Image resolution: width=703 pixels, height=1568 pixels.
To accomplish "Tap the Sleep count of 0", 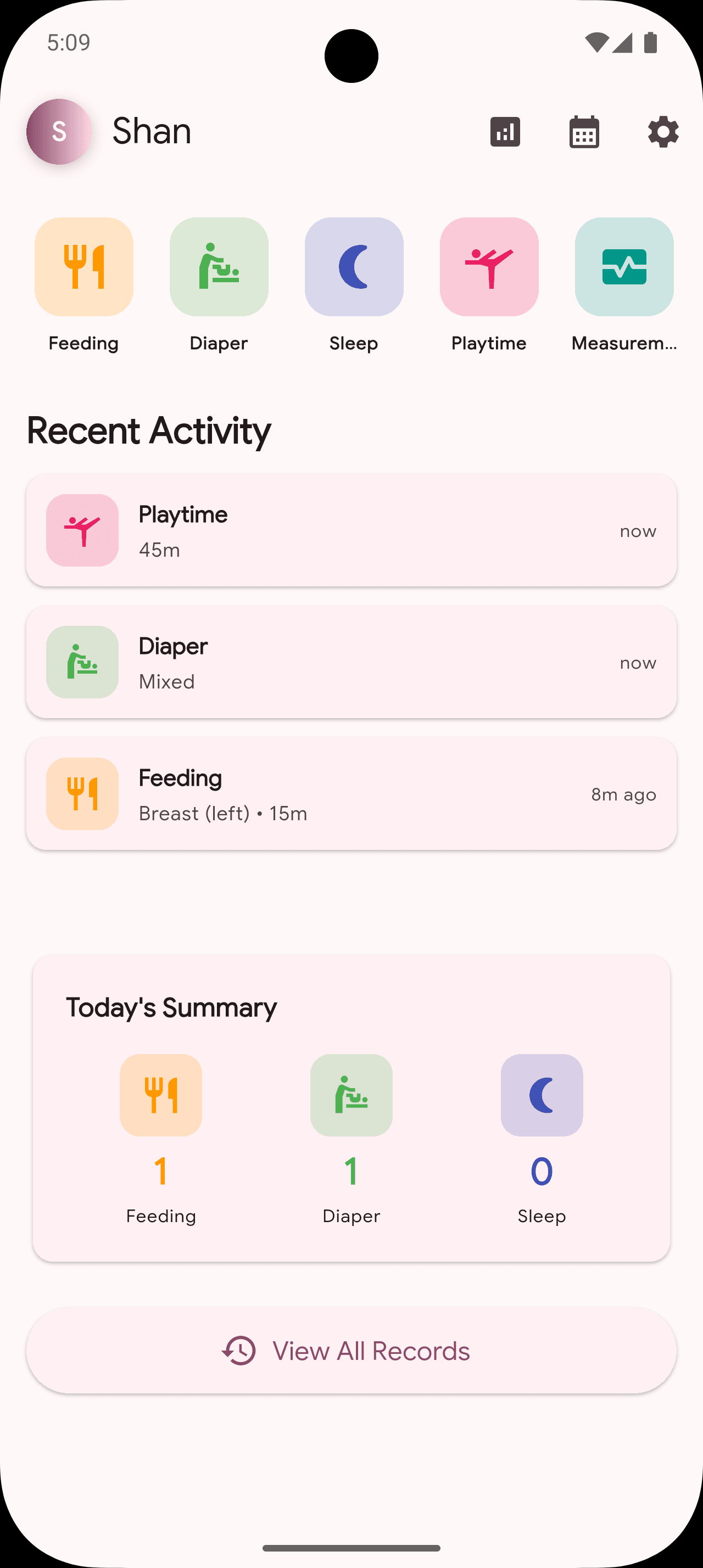I will pyautogui.click(x=542, y=1171).
